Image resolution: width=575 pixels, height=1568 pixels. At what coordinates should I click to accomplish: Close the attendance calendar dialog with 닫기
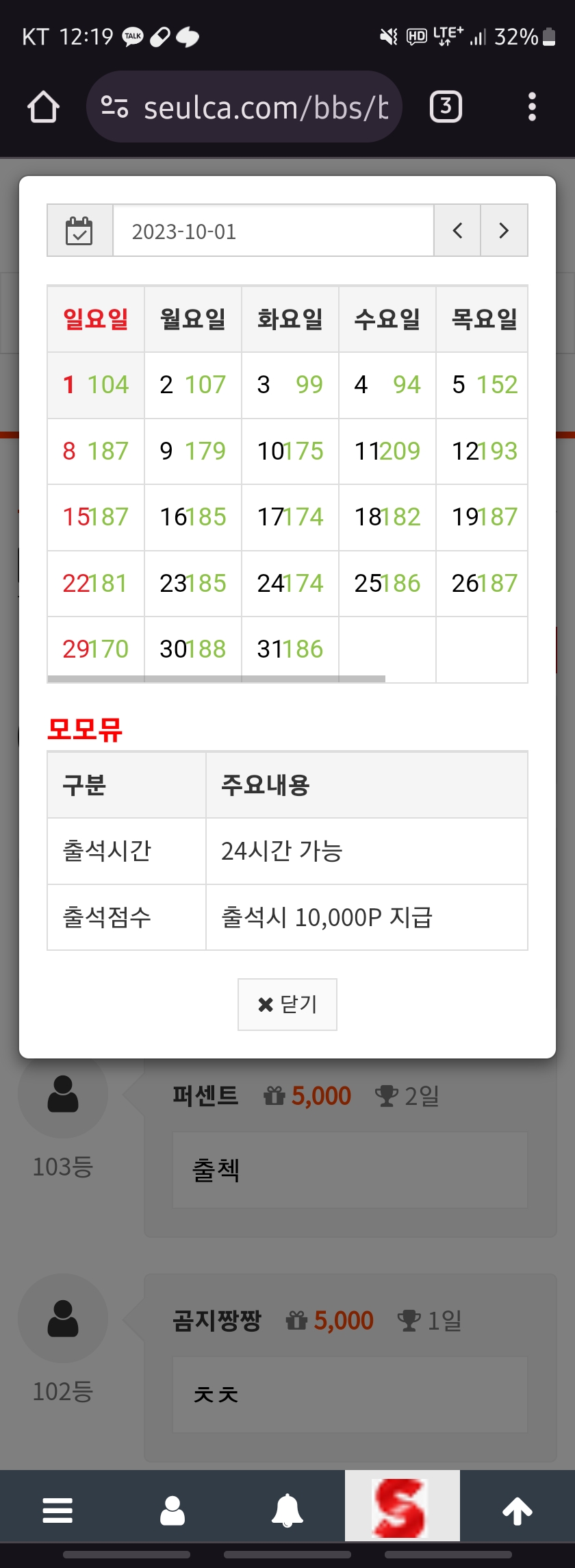(x=287, y=1004)
